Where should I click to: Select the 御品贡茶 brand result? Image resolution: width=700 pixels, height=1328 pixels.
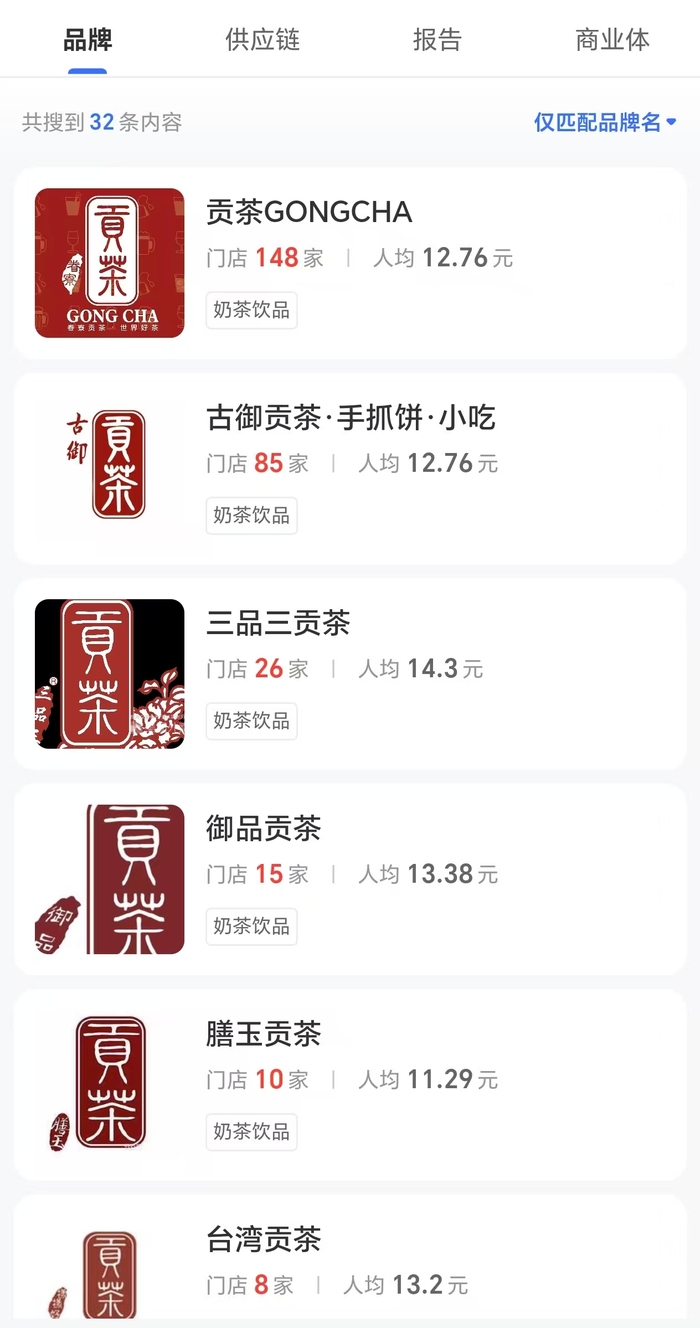(350, 878)
